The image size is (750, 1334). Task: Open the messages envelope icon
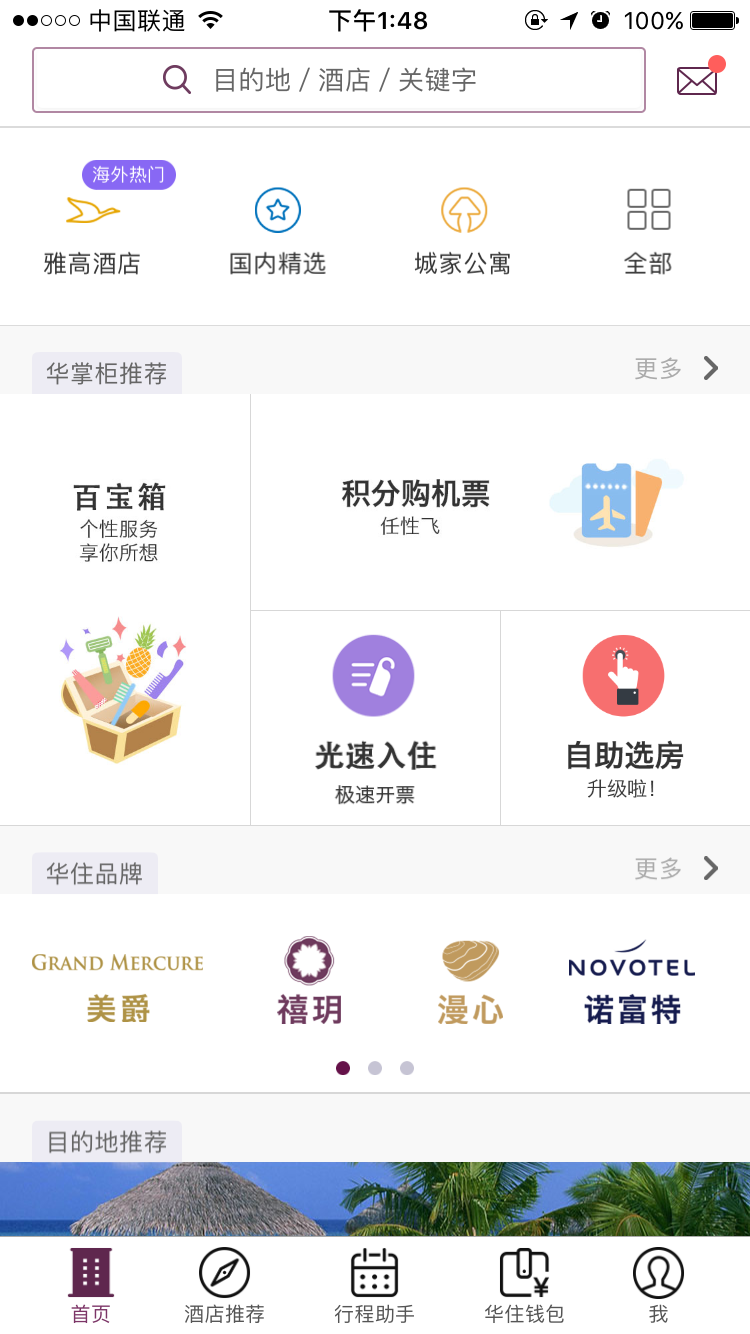(x=697, y=80)
